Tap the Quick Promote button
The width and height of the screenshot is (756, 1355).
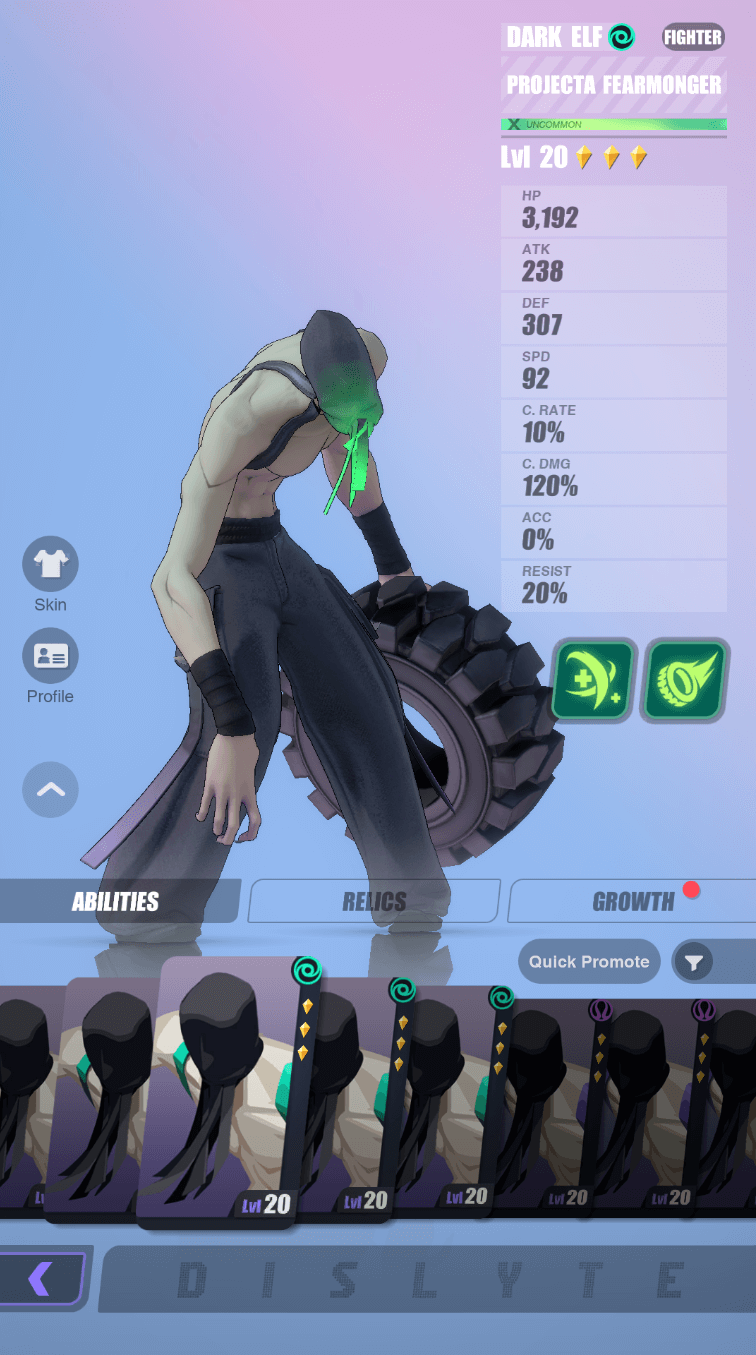tap(589, 961)
